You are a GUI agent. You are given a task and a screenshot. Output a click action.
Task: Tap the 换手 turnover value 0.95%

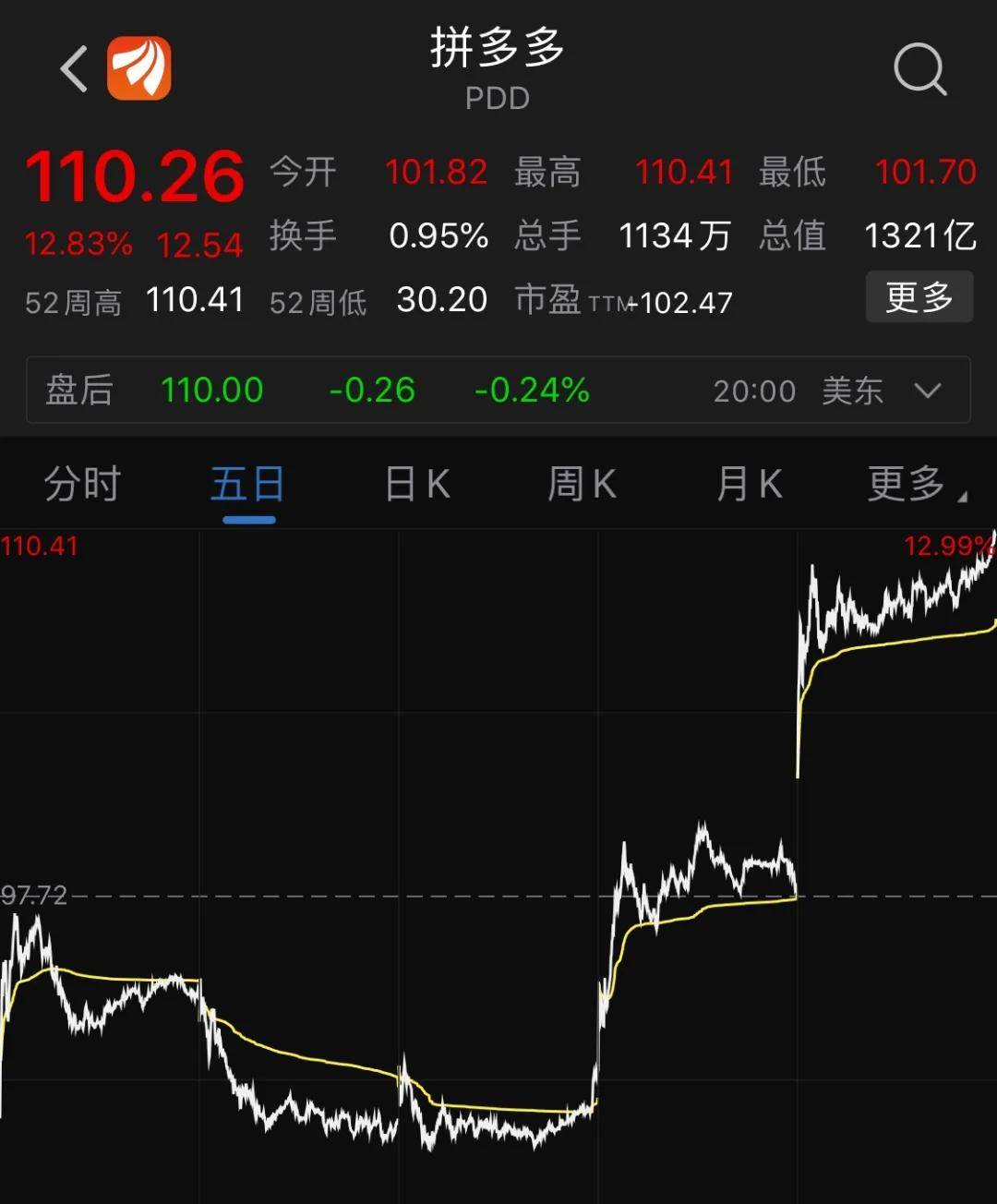439,237
